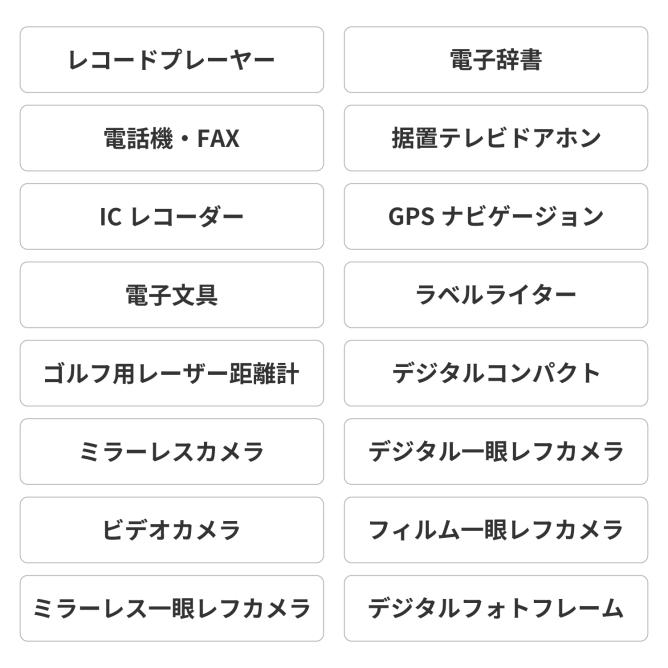
Task: Choose IC レコーダー
Action: coord(172,216)
